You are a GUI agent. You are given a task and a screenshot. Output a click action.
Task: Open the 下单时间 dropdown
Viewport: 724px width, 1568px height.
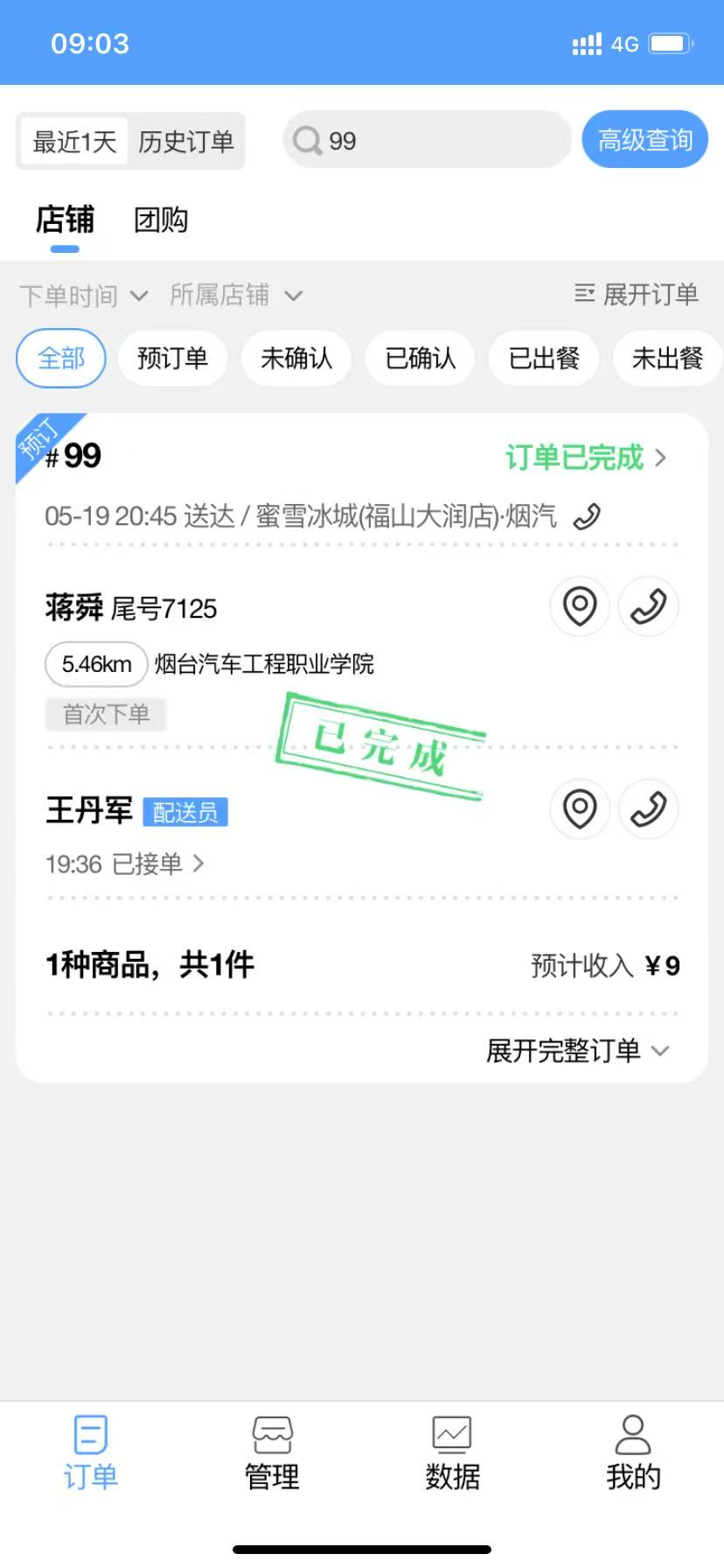point(83,296)
